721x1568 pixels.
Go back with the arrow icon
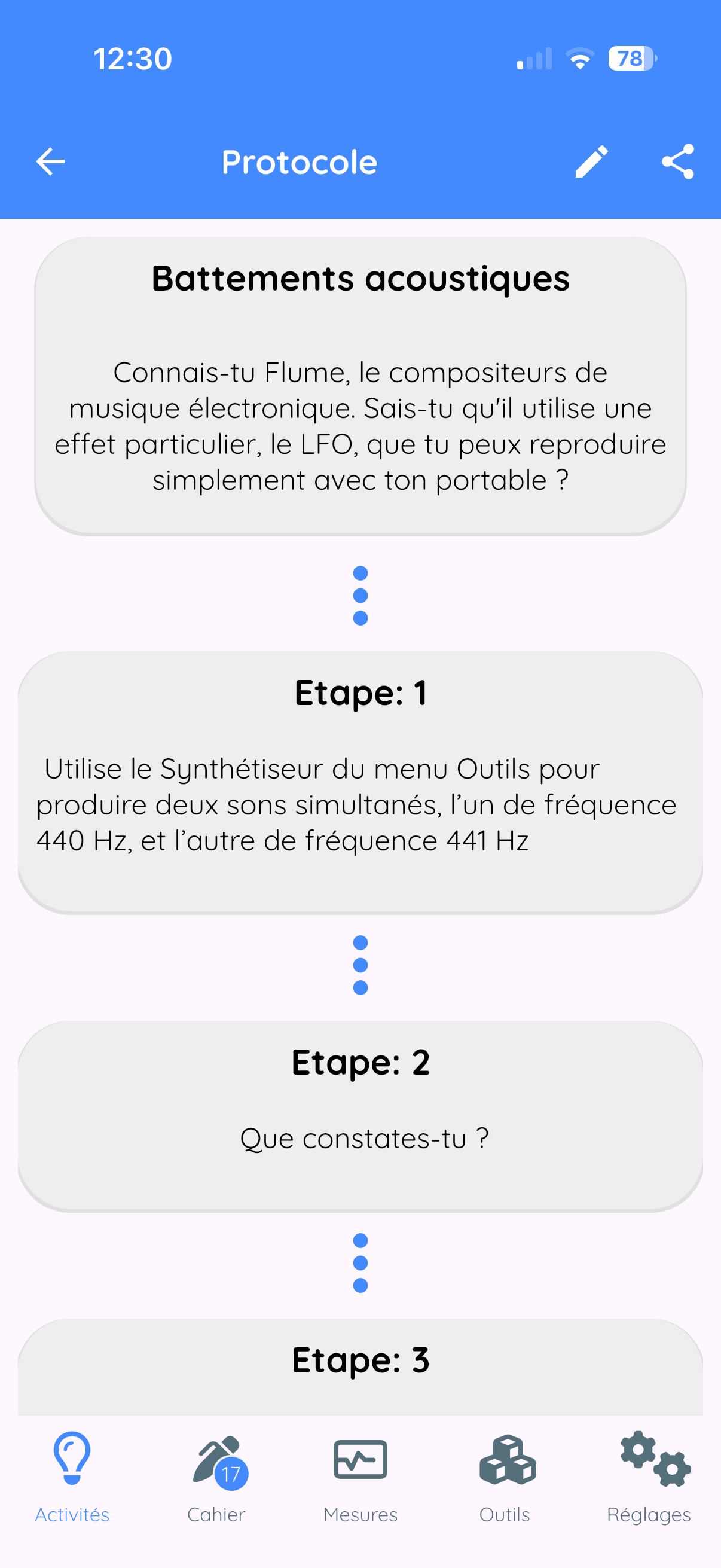(50, 162)
